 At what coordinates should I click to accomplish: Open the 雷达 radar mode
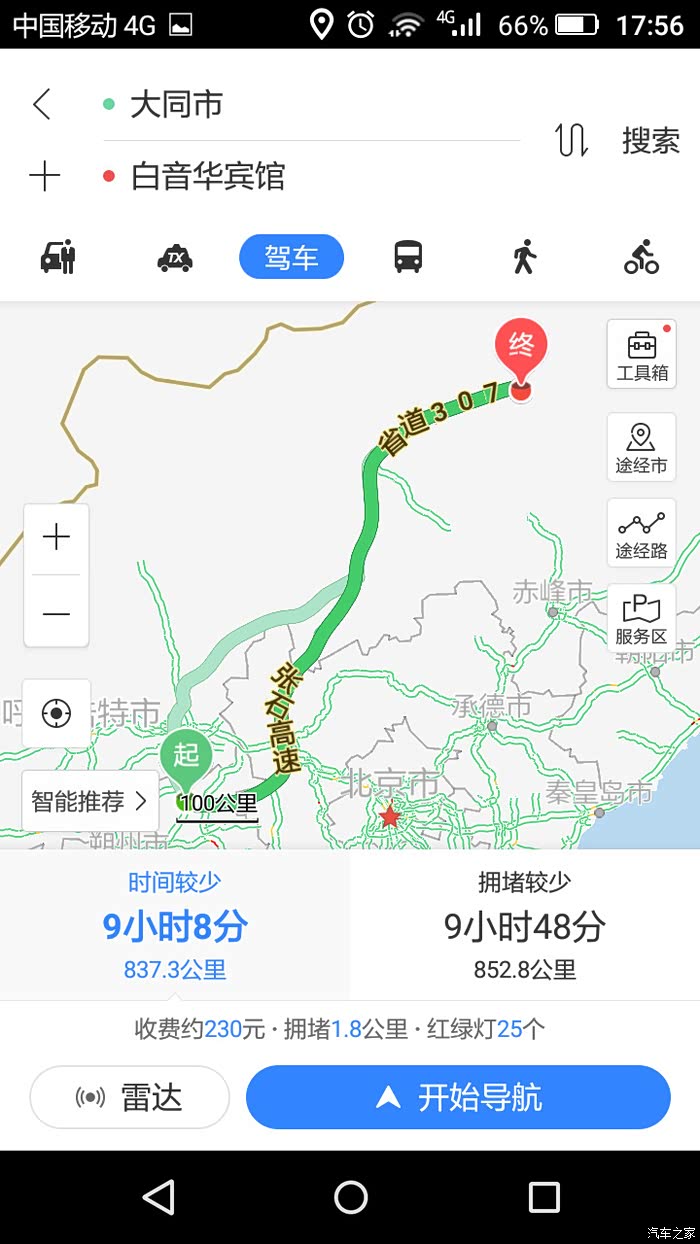[x=130, y=1097]
